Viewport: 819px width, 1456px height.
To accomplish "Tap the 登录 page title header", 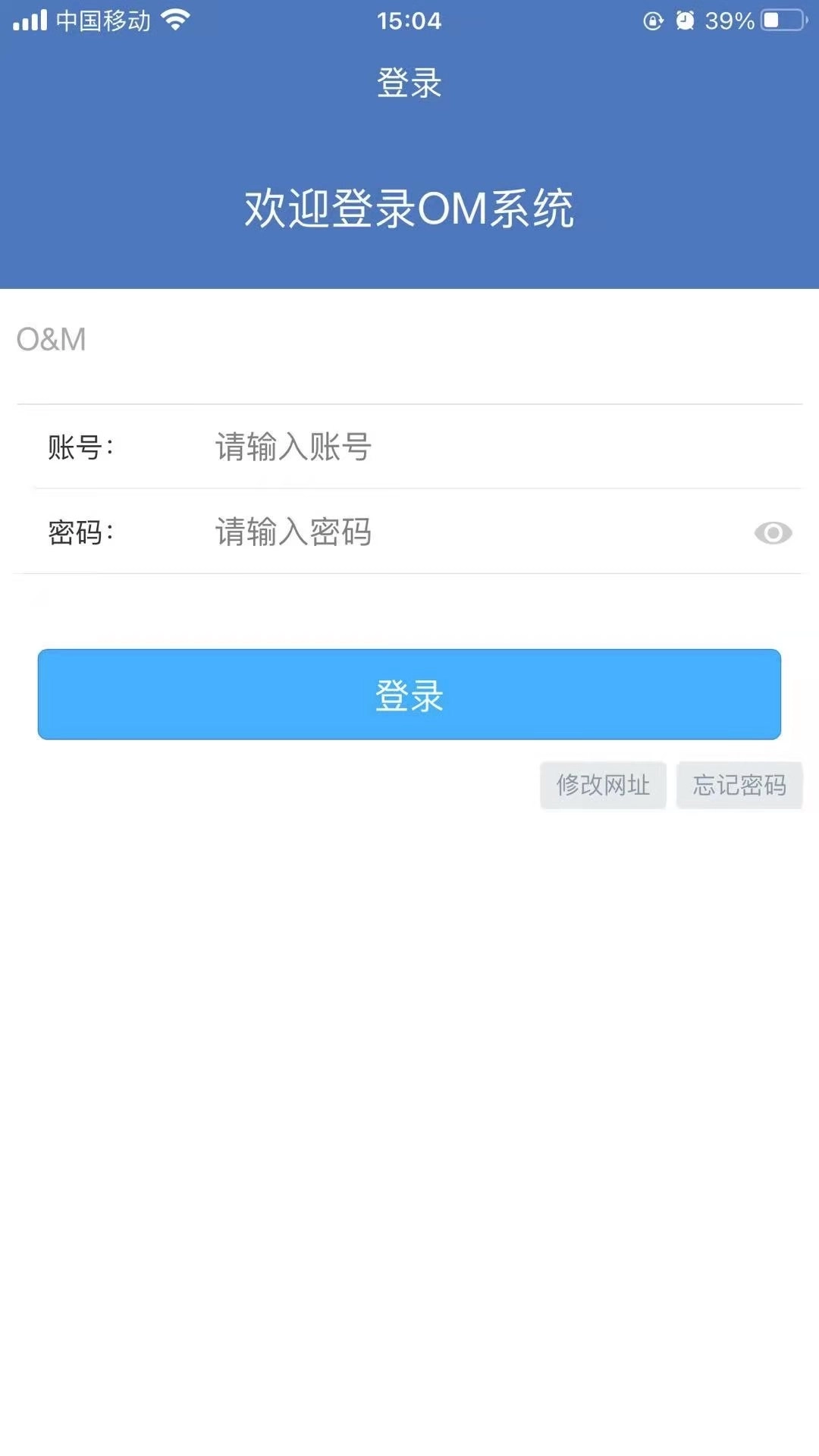I will pos(409,83).
